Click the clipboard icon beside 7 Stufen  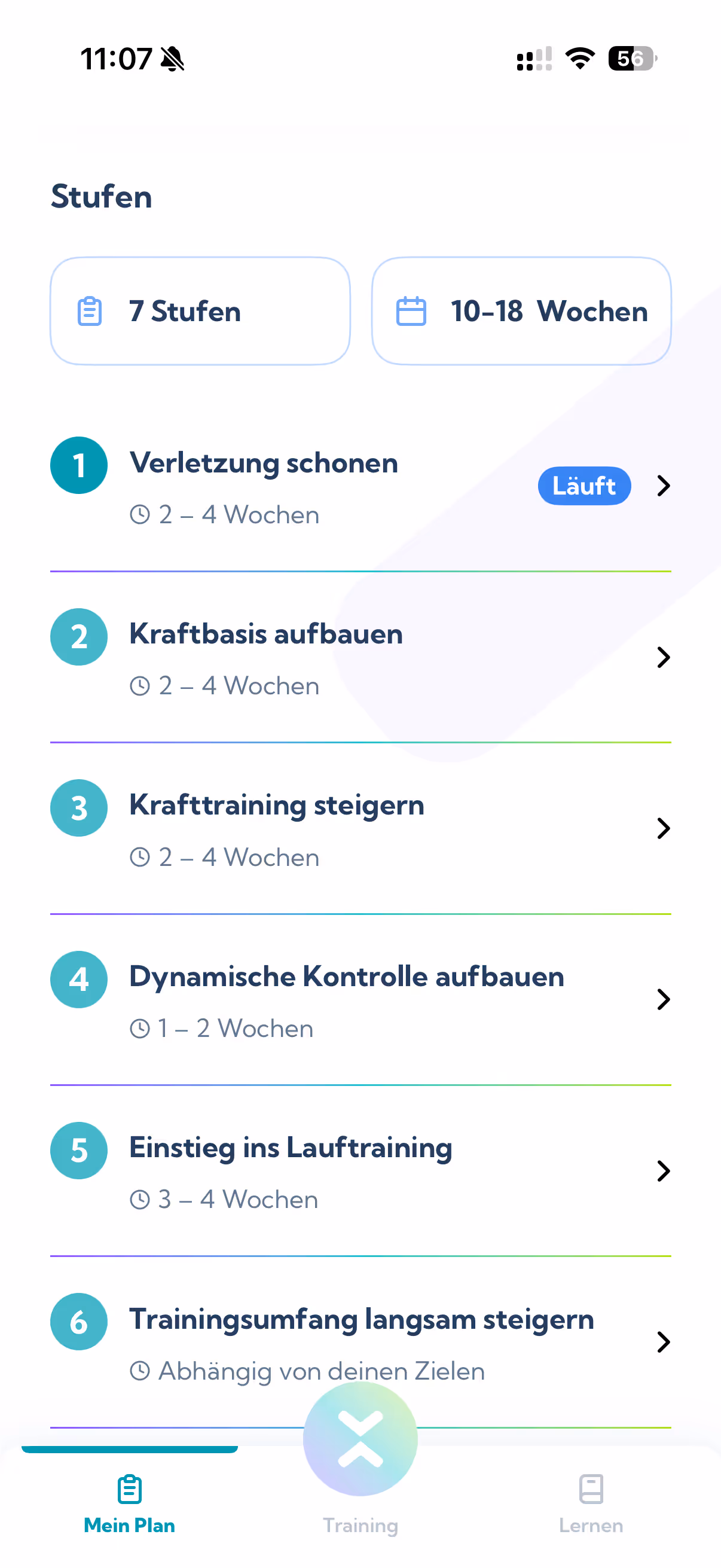[89, 311]
